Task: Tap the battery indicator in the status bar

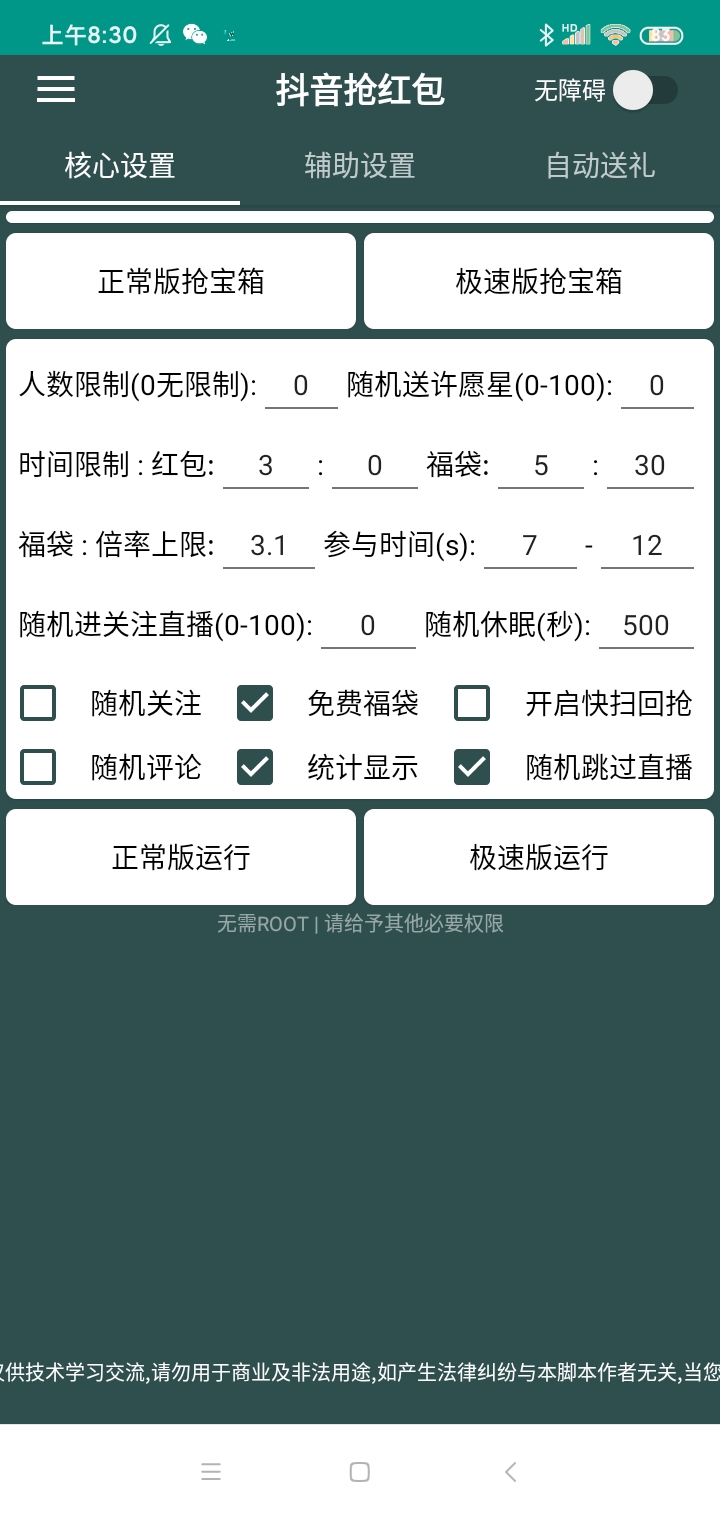Action: click(660, 33)
